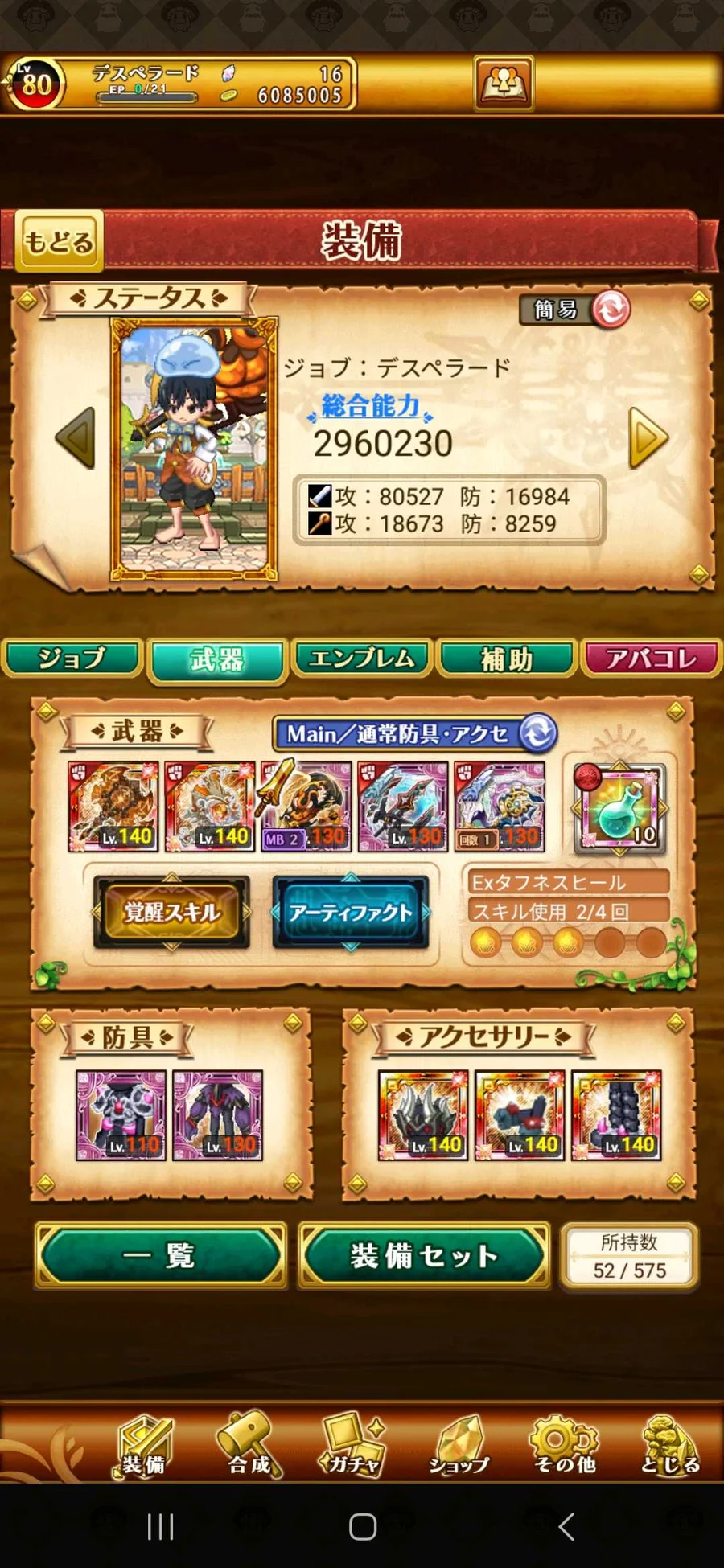Image resolution: width=724 pixels, height=1568 pixels.
Task: Switch to the ジョブ tab
Action: pyautogui.click(x=72, y=659)
